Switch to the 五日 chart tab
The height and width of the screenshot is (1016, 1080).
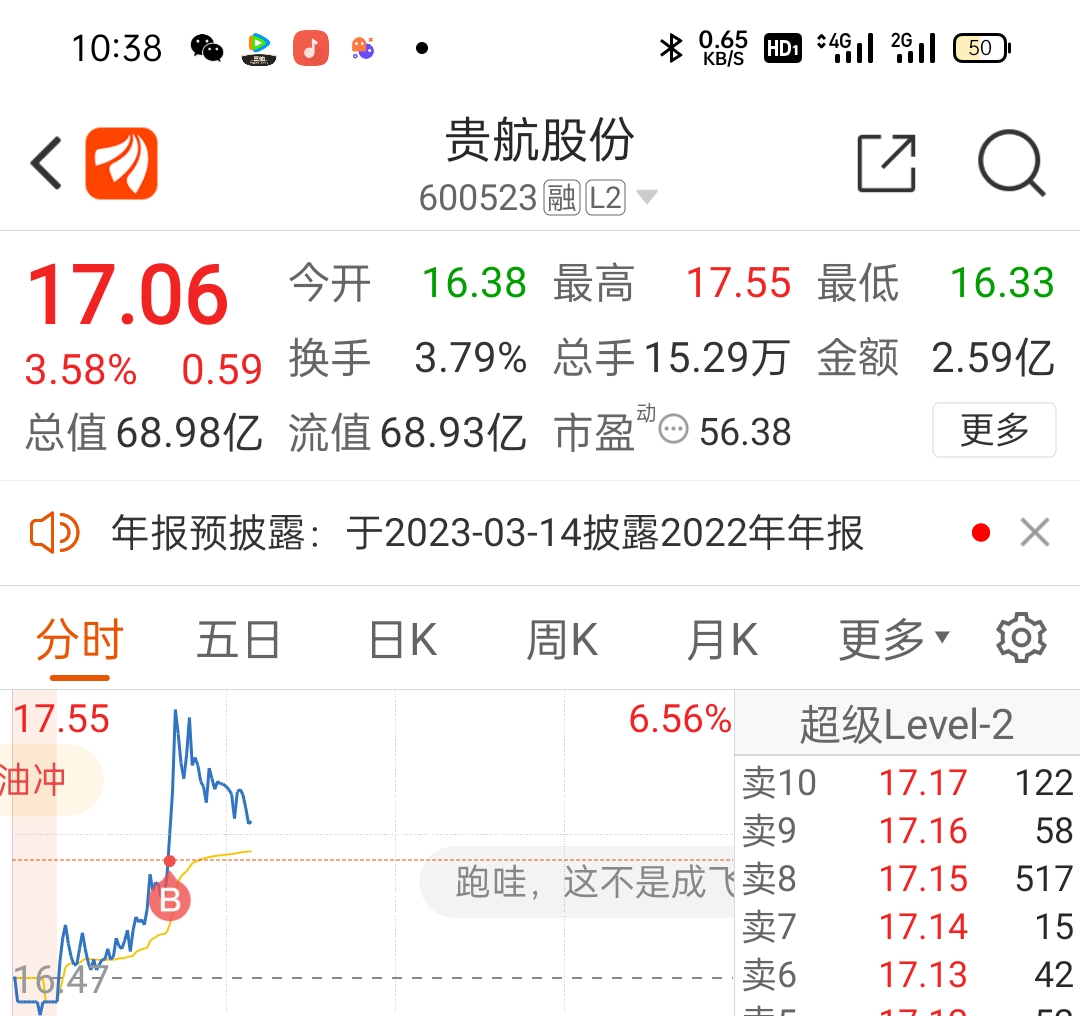(x=237, y=641)
